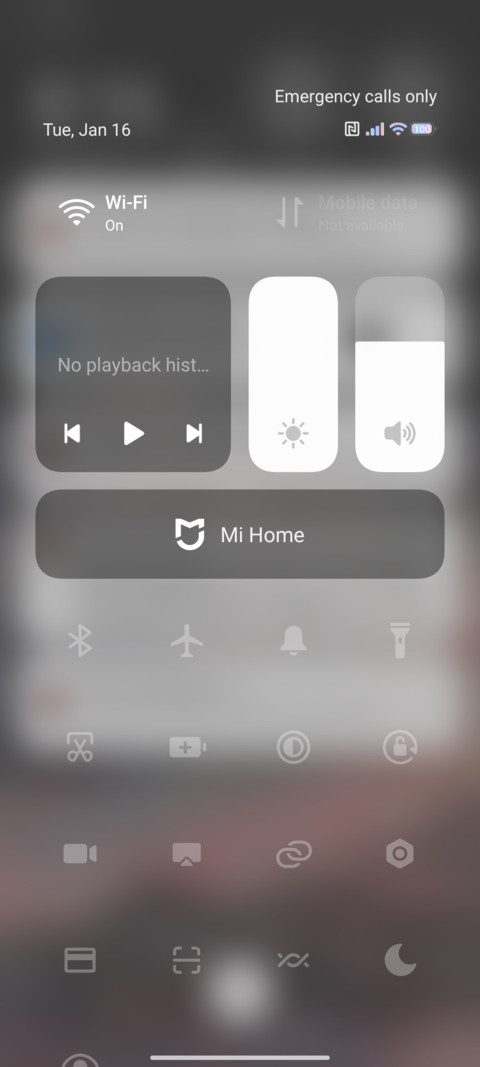
Task: Turn on Do Not Disturb moon
Action: [x=400, y=960]
